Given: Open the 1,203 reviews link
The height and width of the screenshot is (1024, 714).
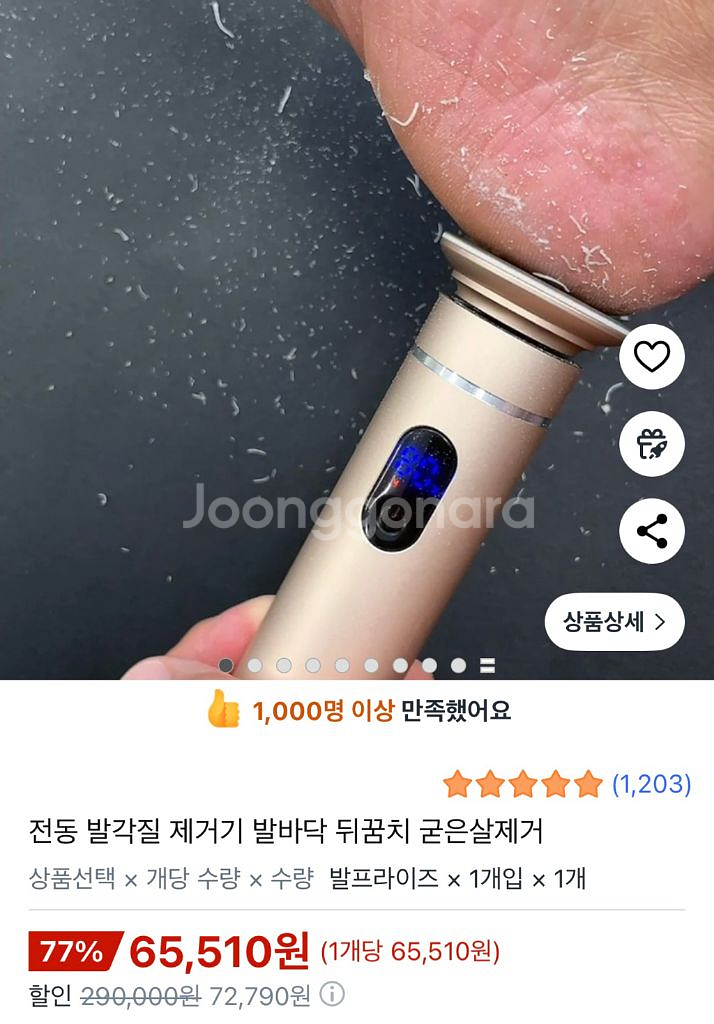Looking at the screenshot, I should click(x=651, y=784).
